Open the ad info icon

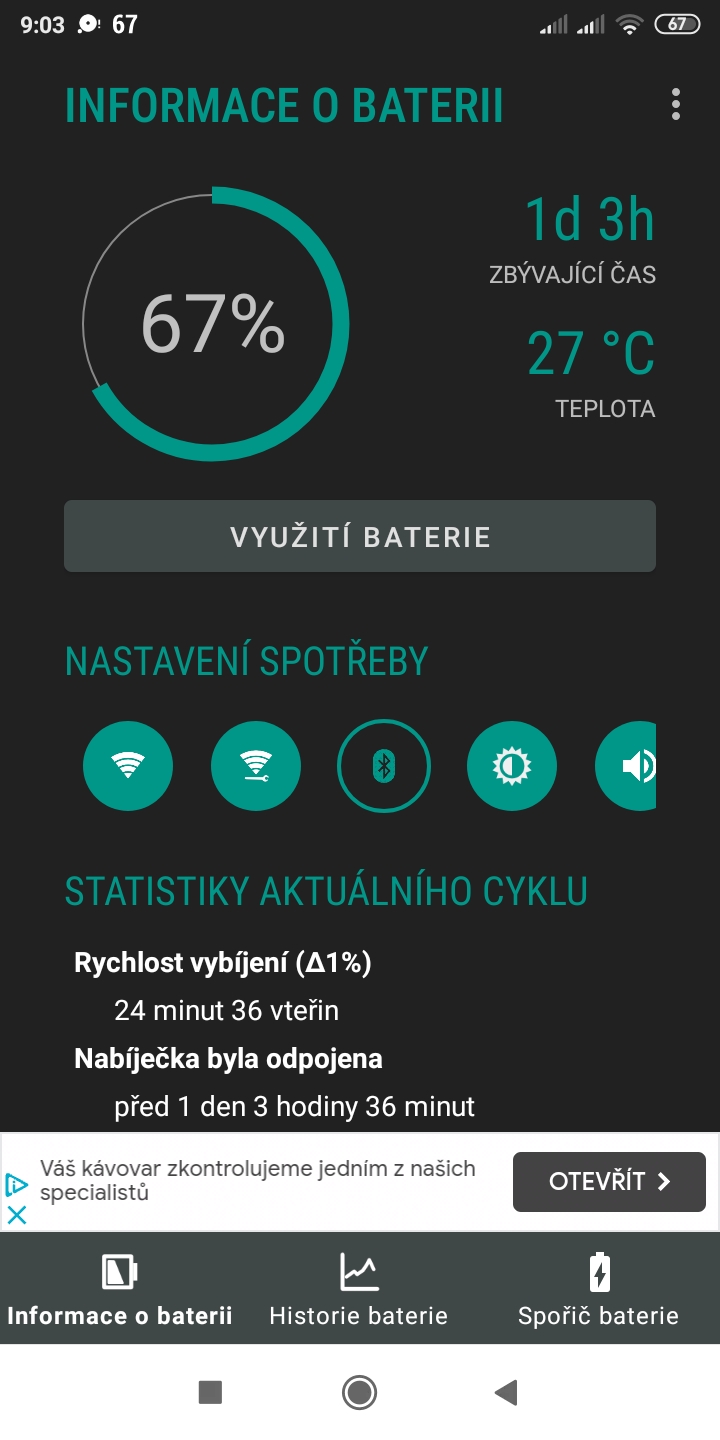(x=17, y=1185)
